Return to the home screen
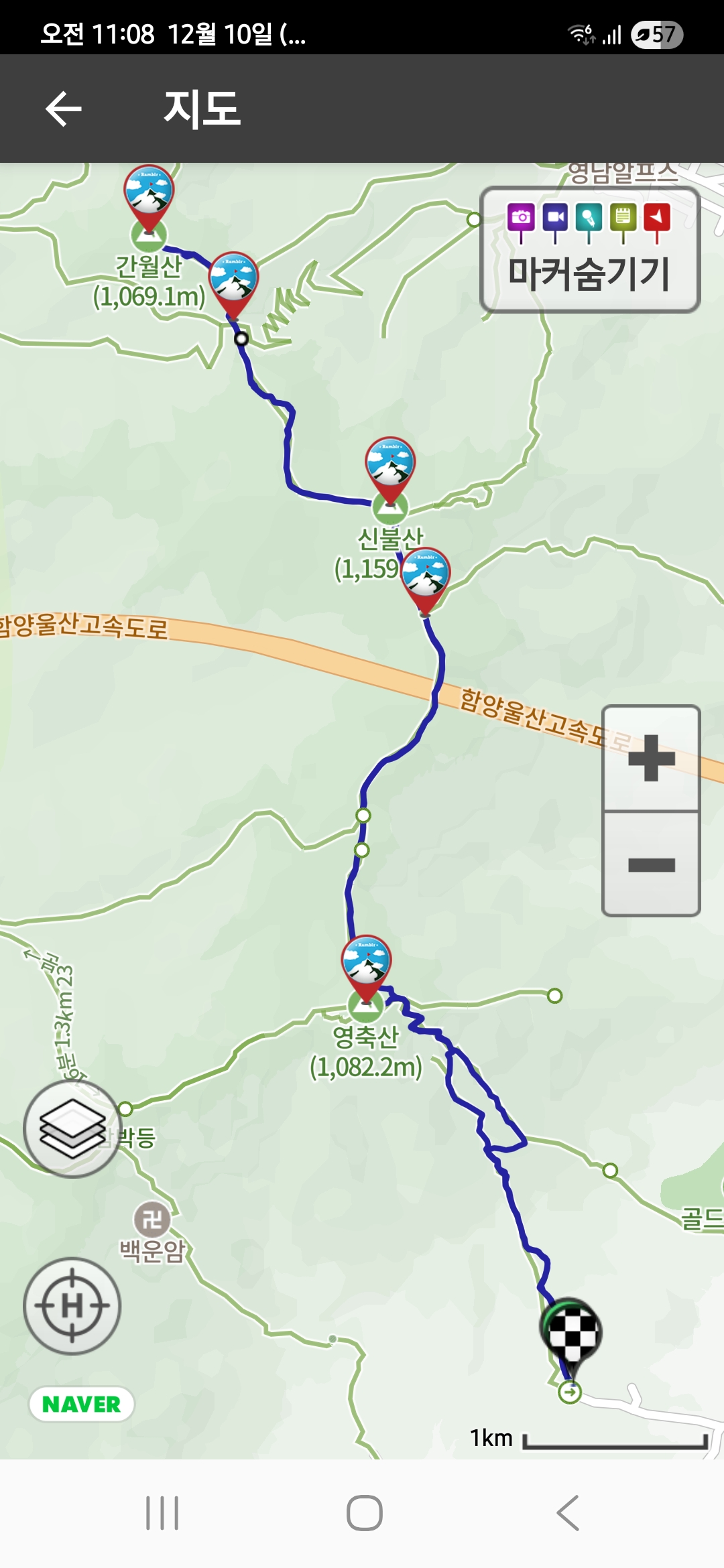This screenshot has height=1568, width=724. 364,1513
